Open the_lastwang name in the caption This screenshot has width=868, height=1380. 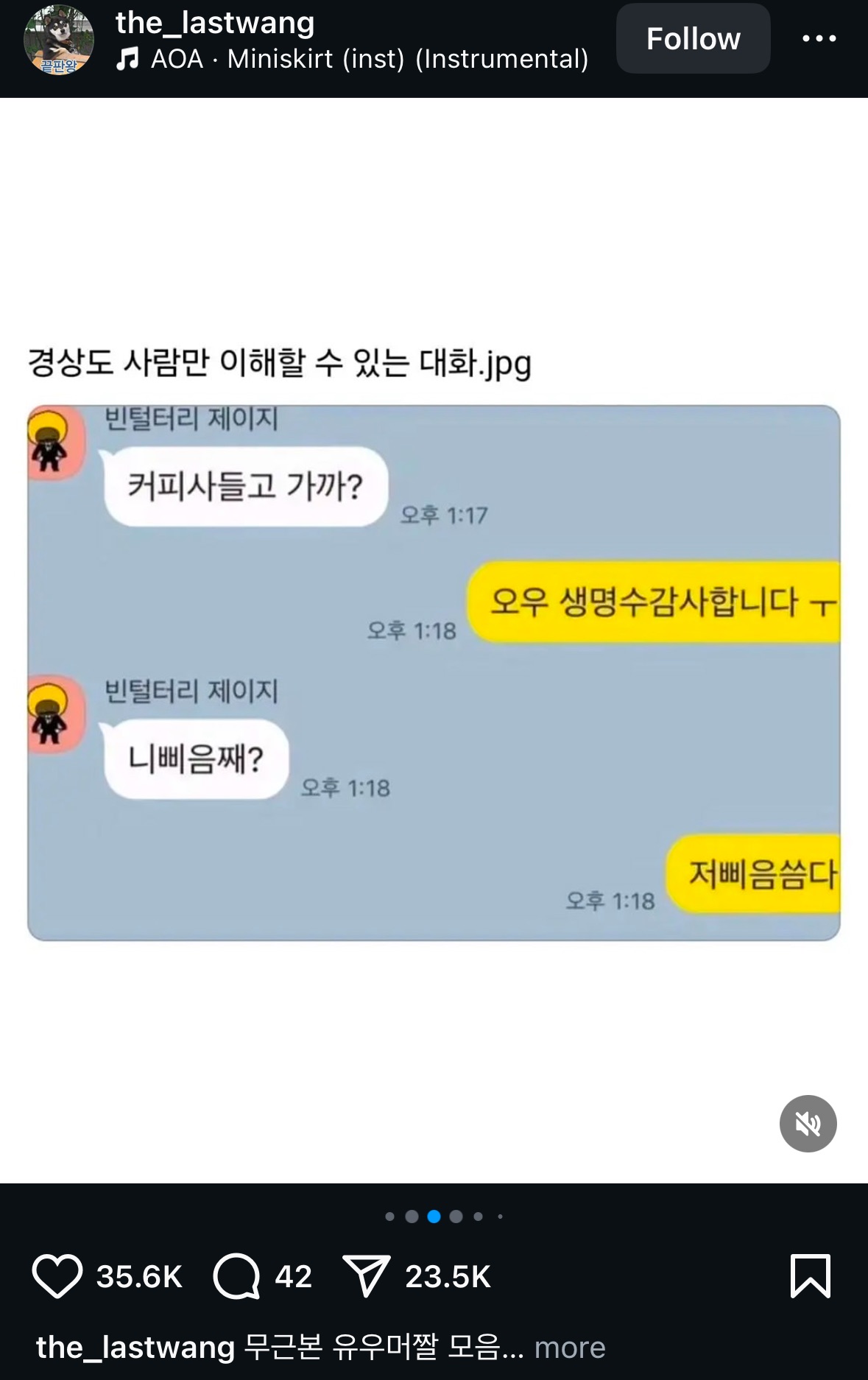pos(135,1348)
